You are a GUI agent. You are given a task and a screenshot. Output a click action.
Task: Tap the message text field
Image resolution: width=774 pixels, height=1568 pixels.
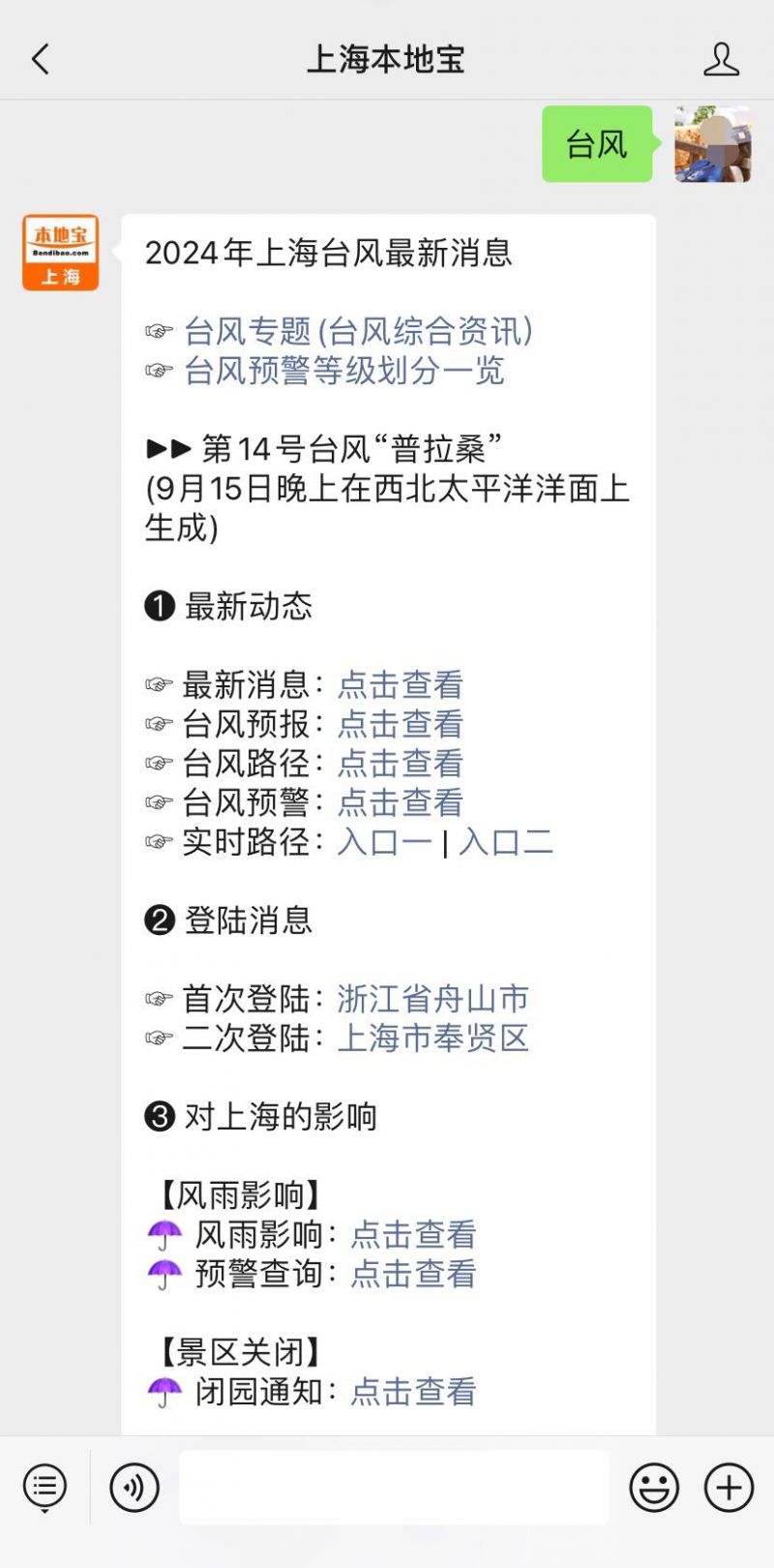click(x=394, y=1487)
